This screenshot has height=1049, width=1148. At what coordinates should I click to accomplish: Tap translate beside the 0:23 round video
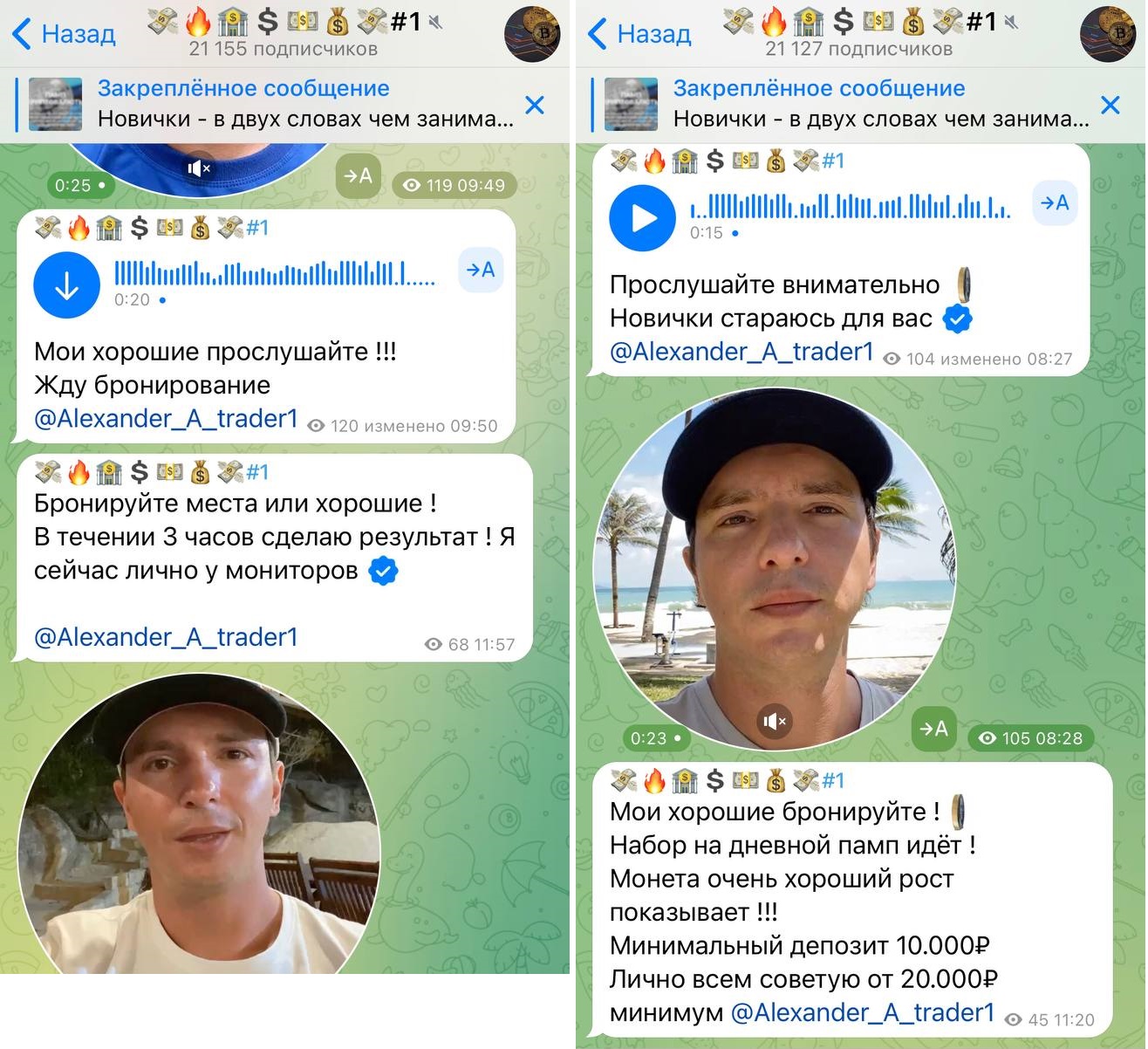[x=933, y=728]
